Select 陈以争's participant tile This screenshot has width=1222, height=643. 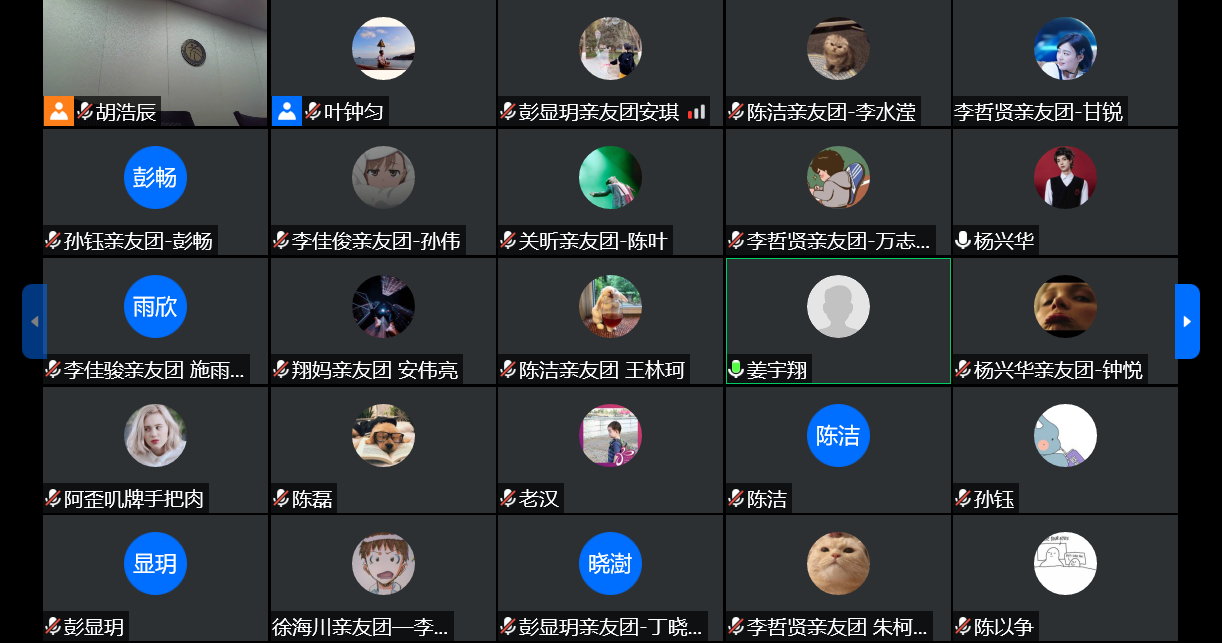click(1065, 577)
